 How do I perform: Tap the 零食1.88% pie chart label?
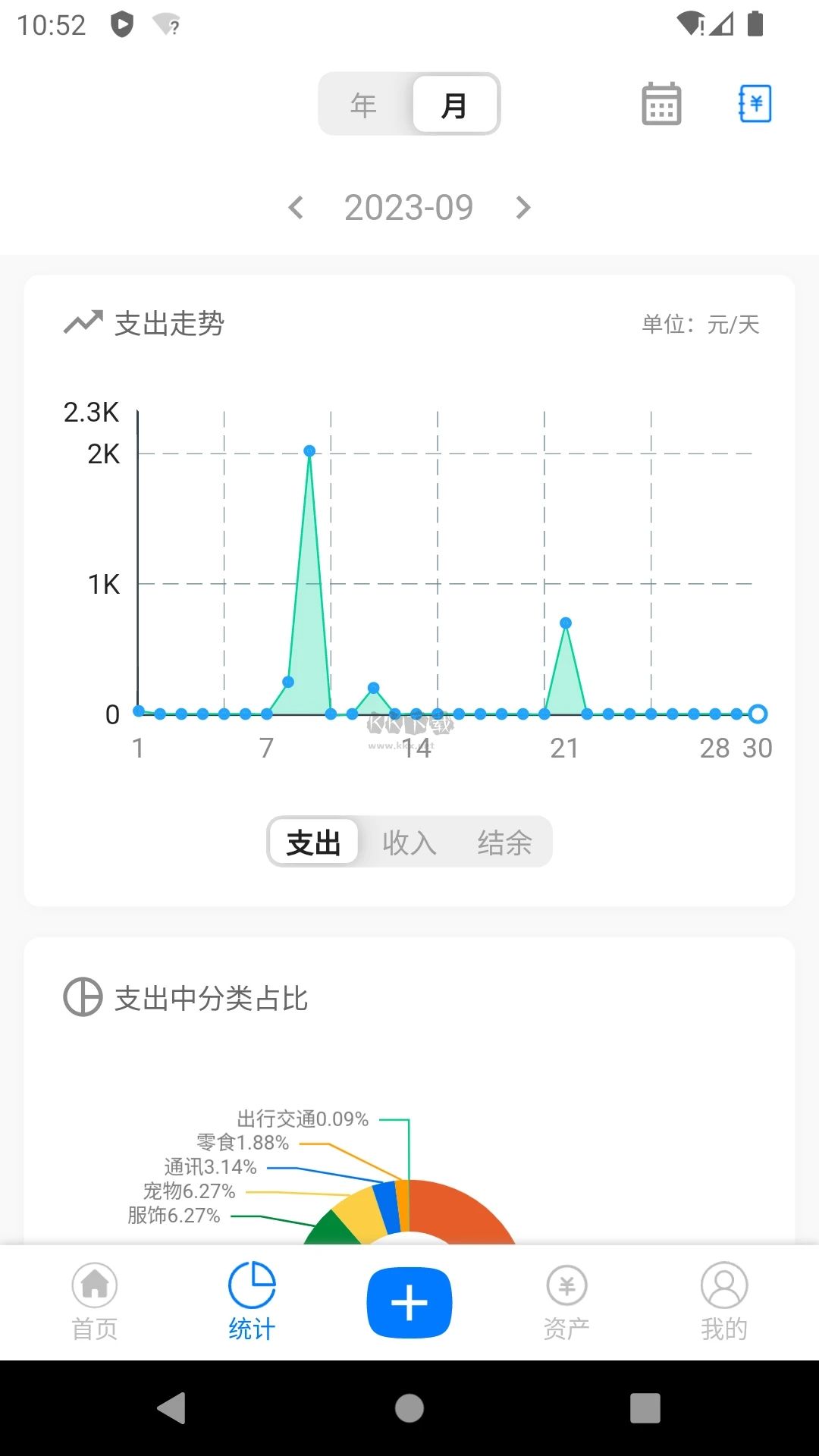click(x=243, y=1143)
